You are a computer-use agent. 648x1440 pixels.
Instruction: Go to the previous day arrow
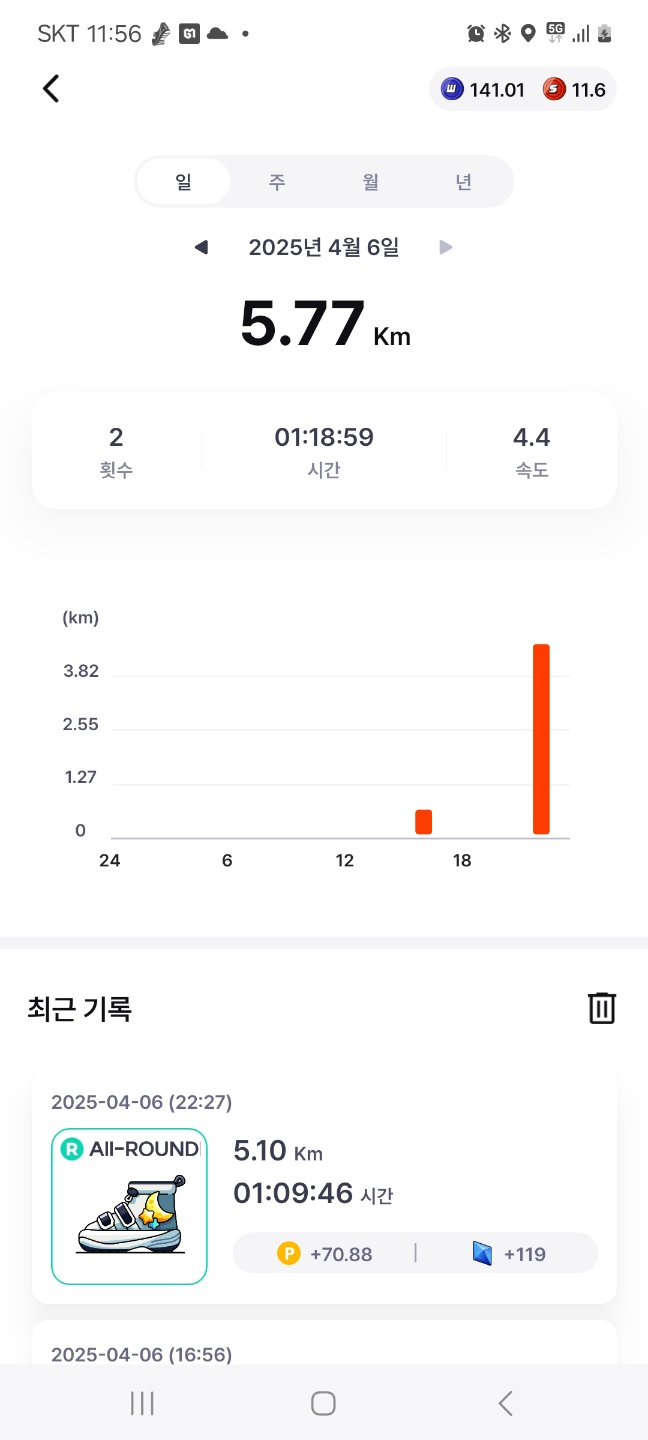(x=201, y=247)
